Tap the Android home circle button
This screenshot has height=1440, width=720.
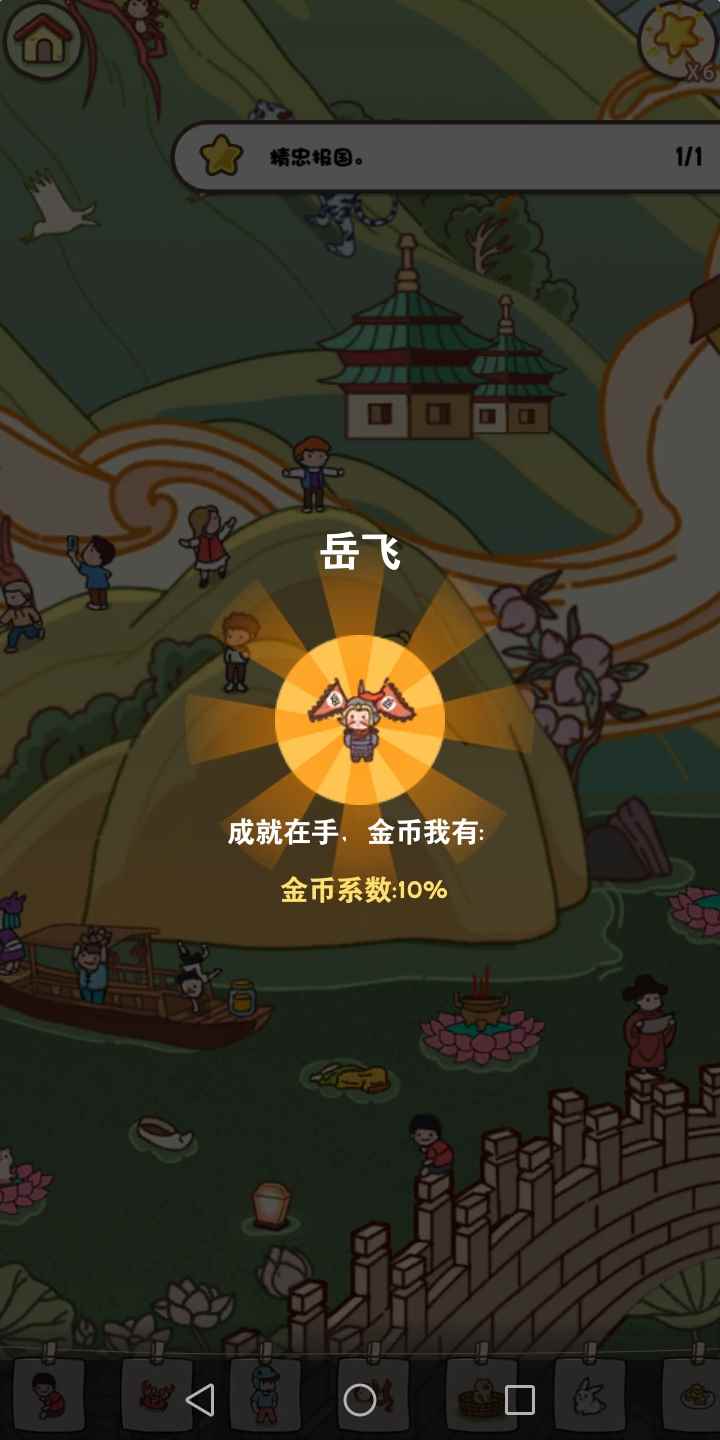tap(360, 1397)
